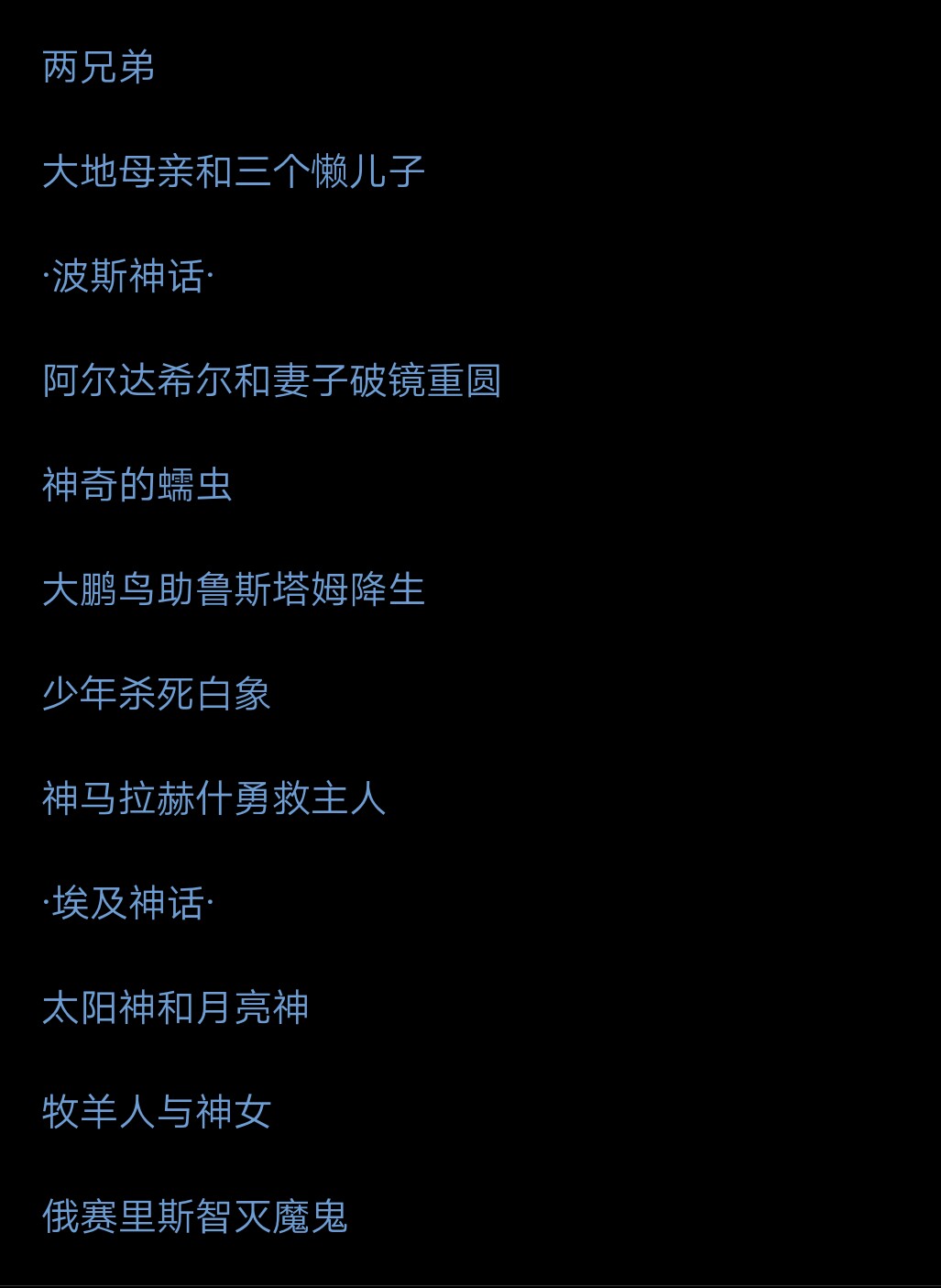The image size is (941, 1288).
Task: Open 大地母亲和三个懒儿子 chapter
Action: coord(234,171)
